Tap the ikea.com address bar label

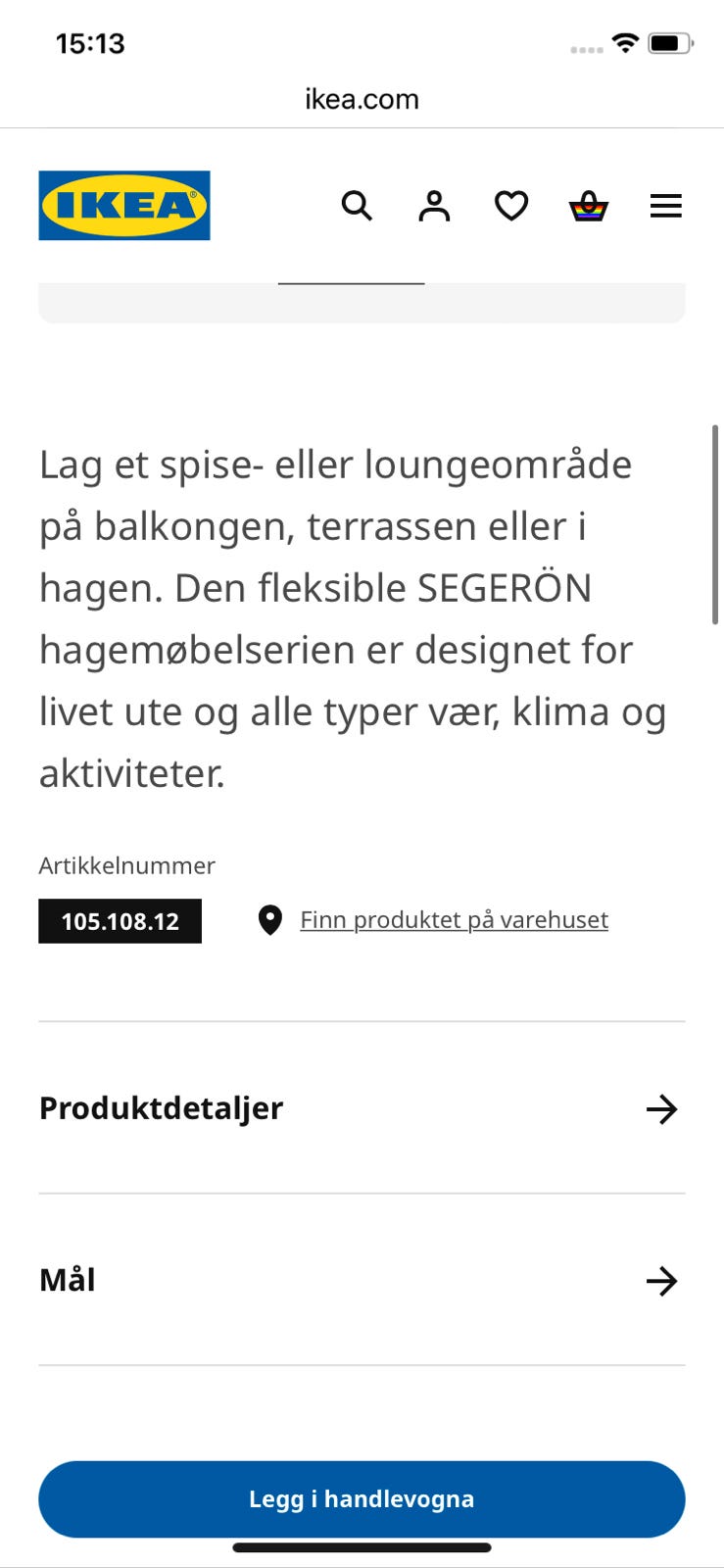(x=361, y=98)
